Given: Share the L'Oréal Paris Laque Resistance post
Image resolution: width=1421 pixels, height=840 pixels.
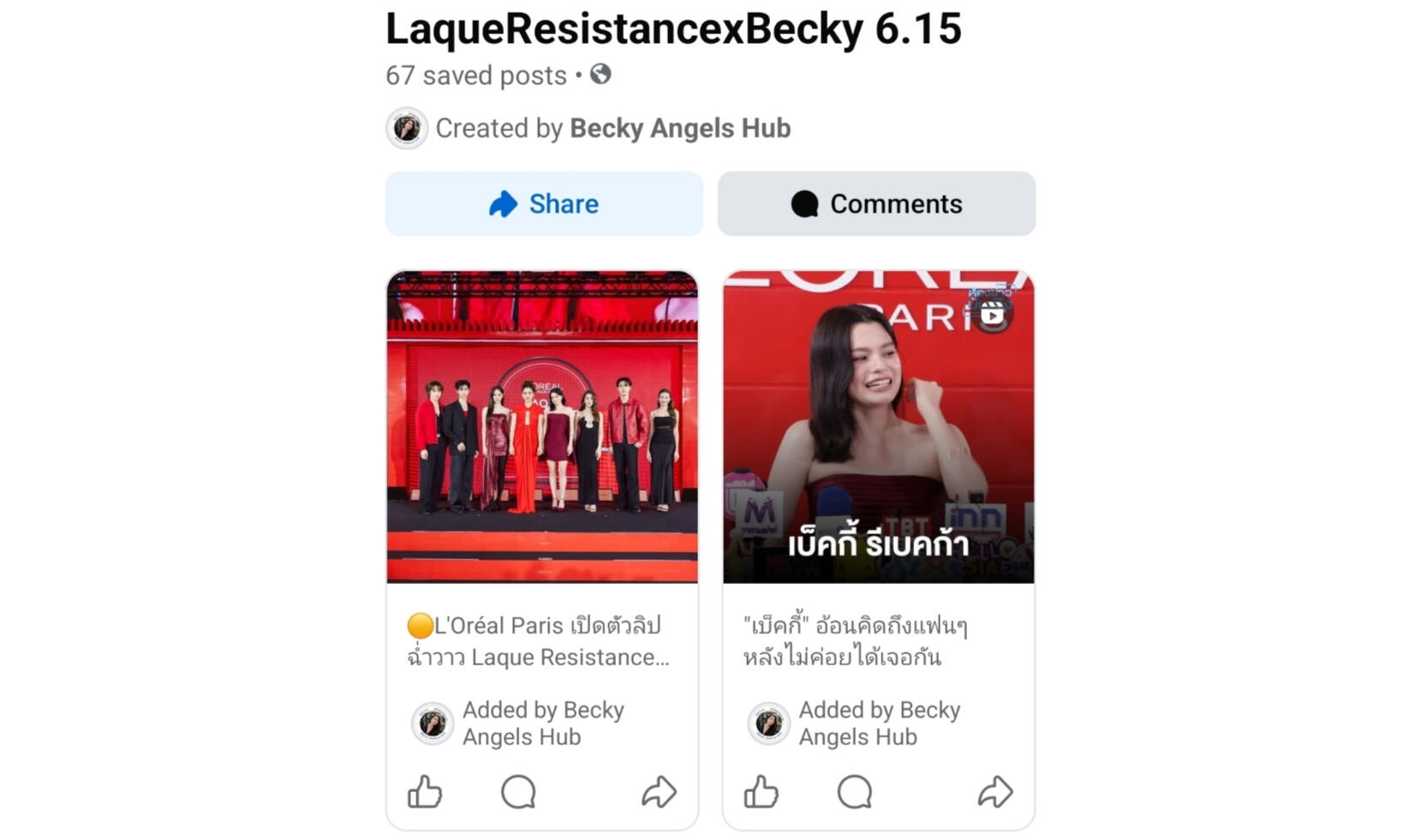Looking at the screenshot, I should pyautogui.click(x=659, y=792).
